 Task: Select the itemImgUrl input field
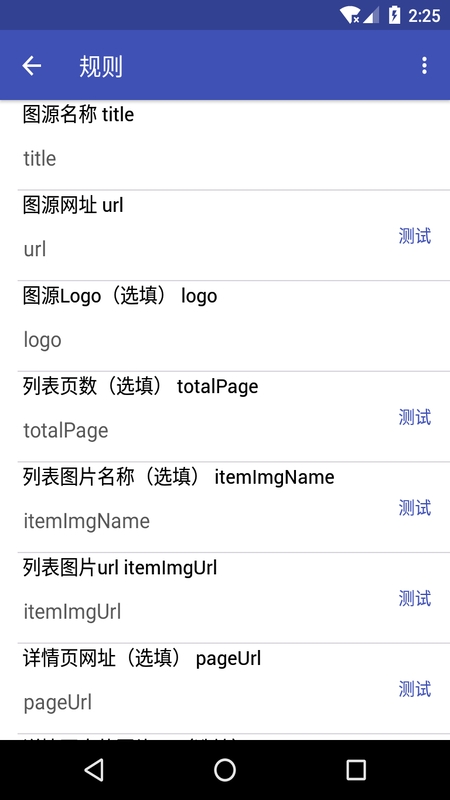tap(202, 612)
